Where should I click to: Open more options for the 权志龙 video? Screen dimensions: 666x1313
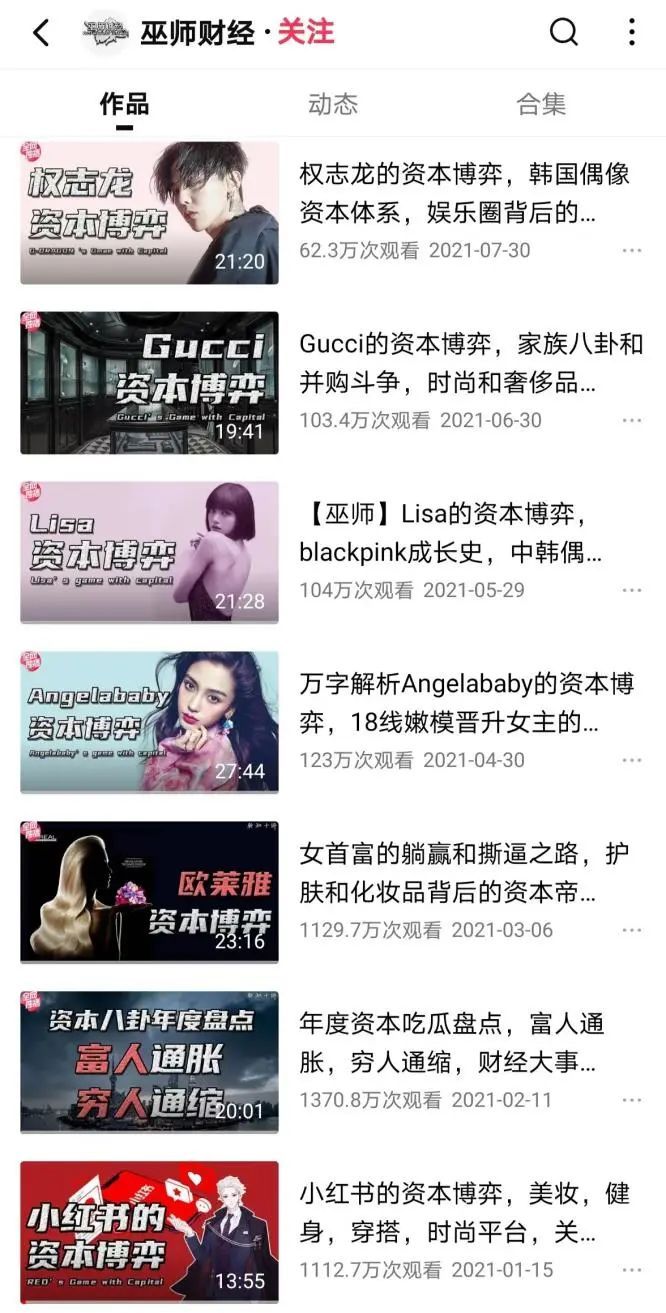coord(632,250)
